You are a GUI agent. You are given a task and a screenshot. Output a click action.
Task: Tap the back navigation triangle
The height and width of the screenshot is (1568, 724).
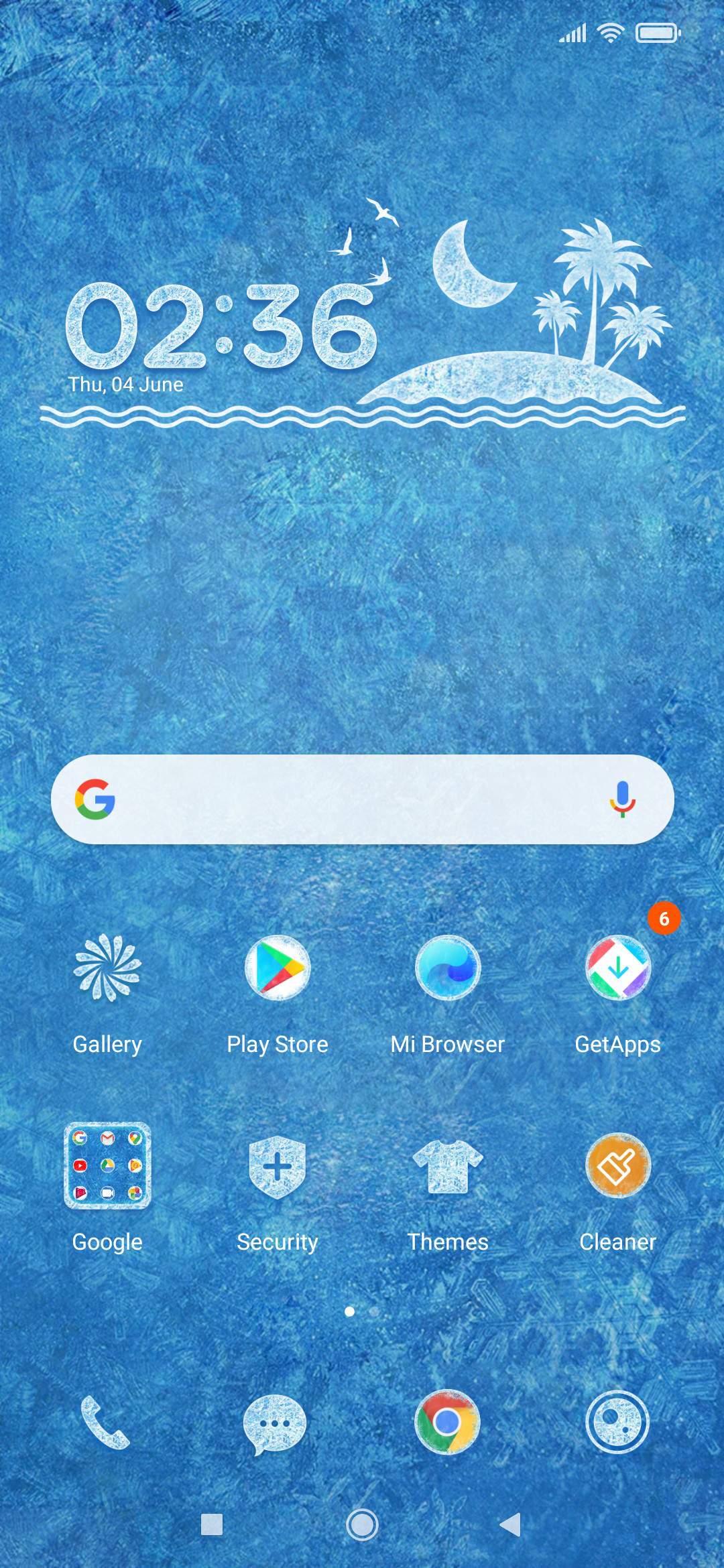(511, 1524)
